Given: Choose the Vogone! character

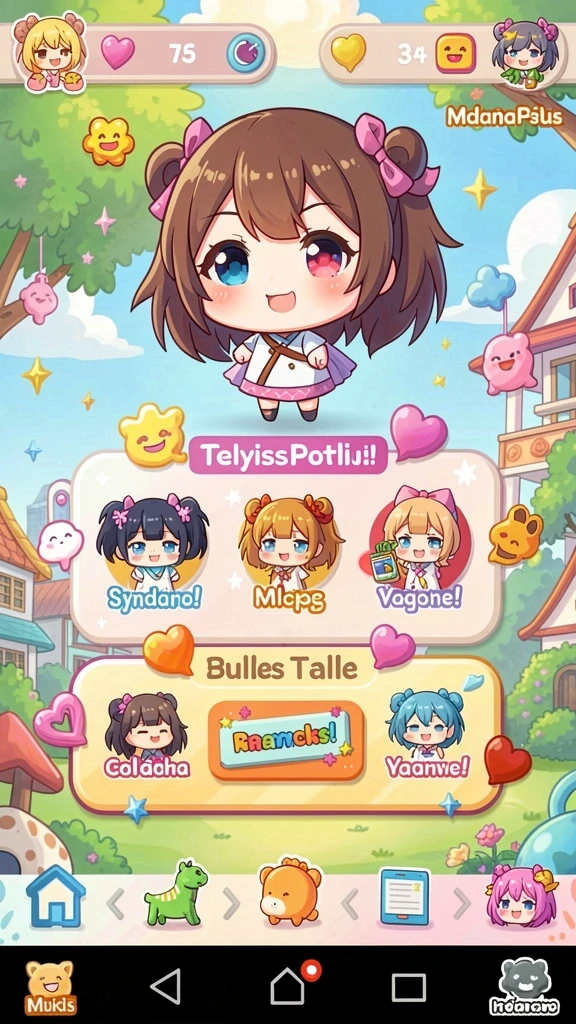Looking at the screenshot, I should click(x=419, y=550).
